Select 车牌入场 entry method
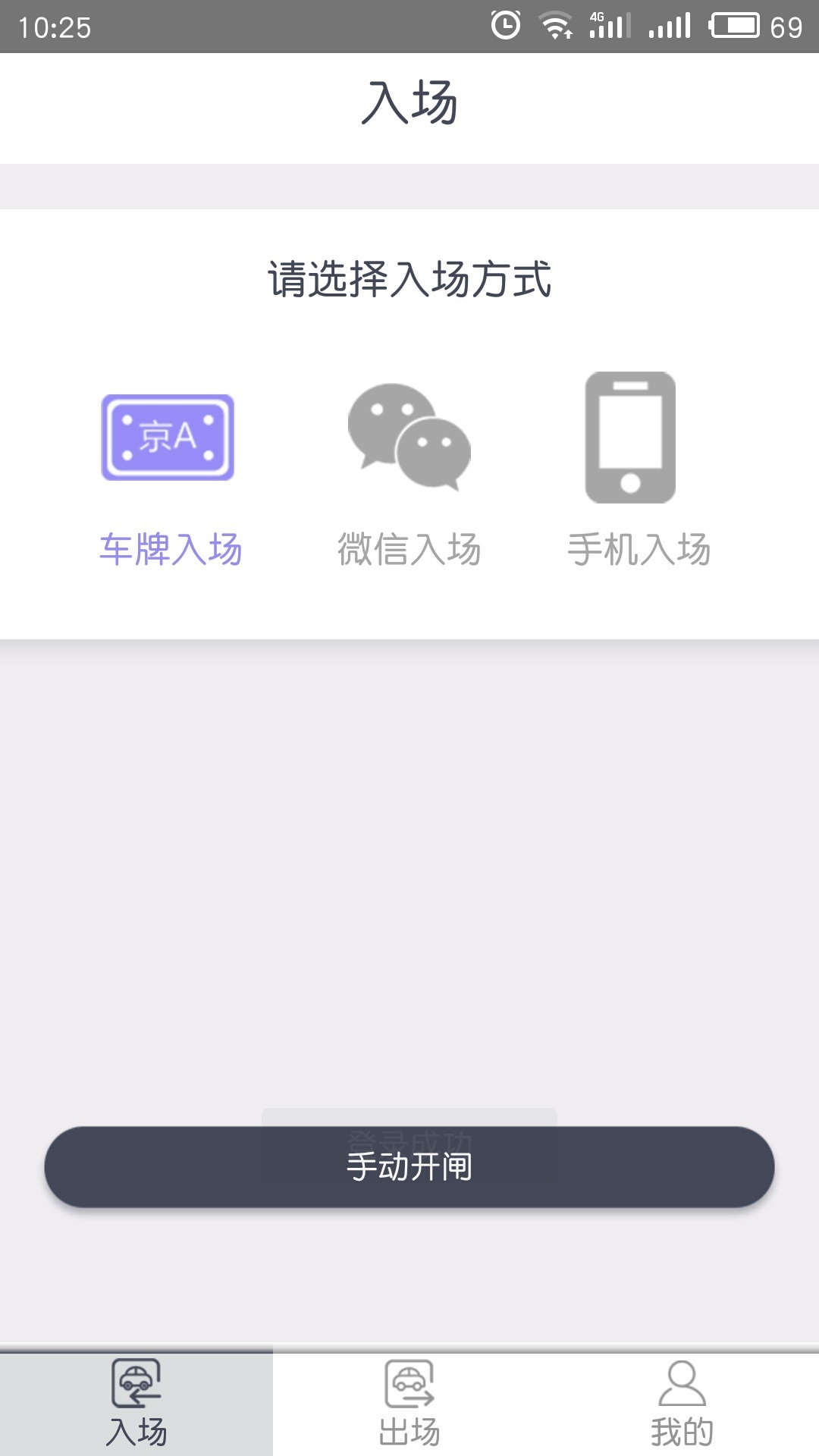 tap(170, 479)
